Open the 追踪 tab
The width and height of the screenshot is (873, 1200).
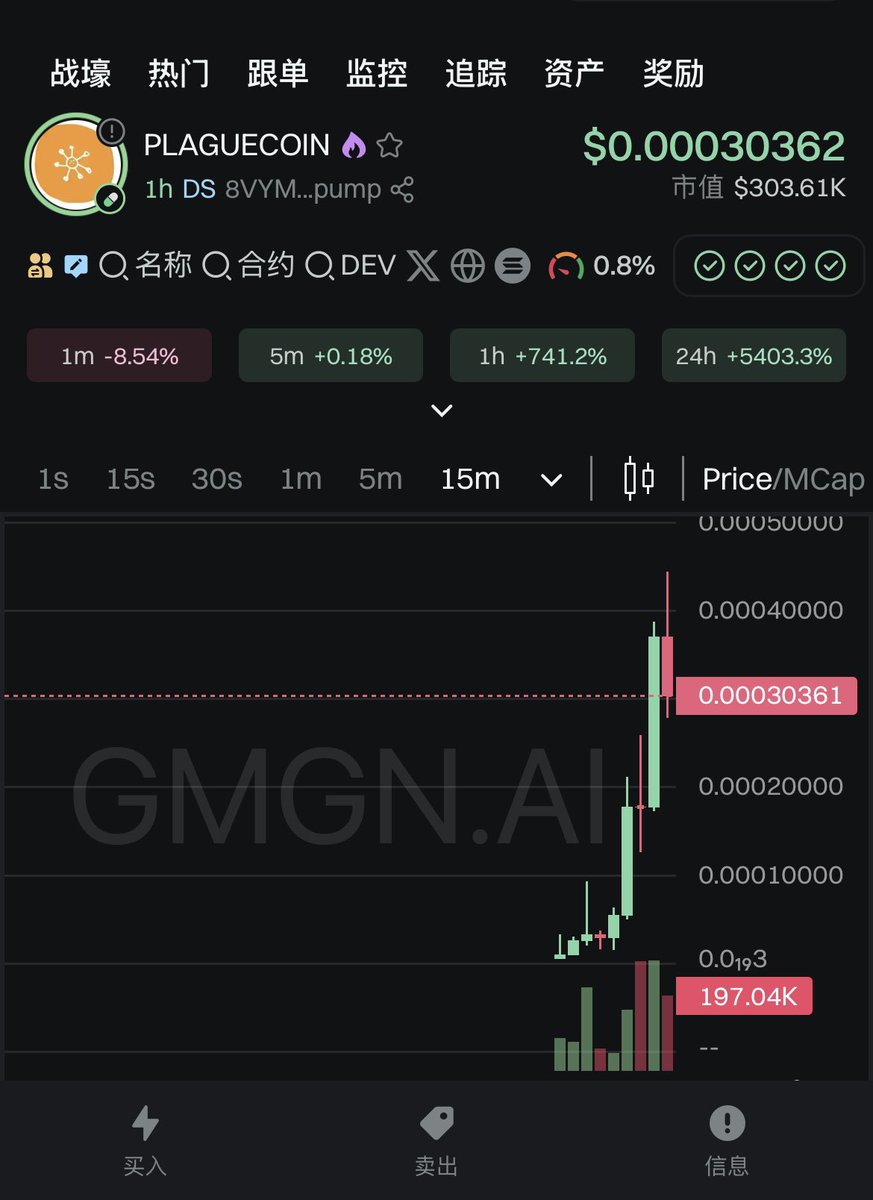click(476, 74)
